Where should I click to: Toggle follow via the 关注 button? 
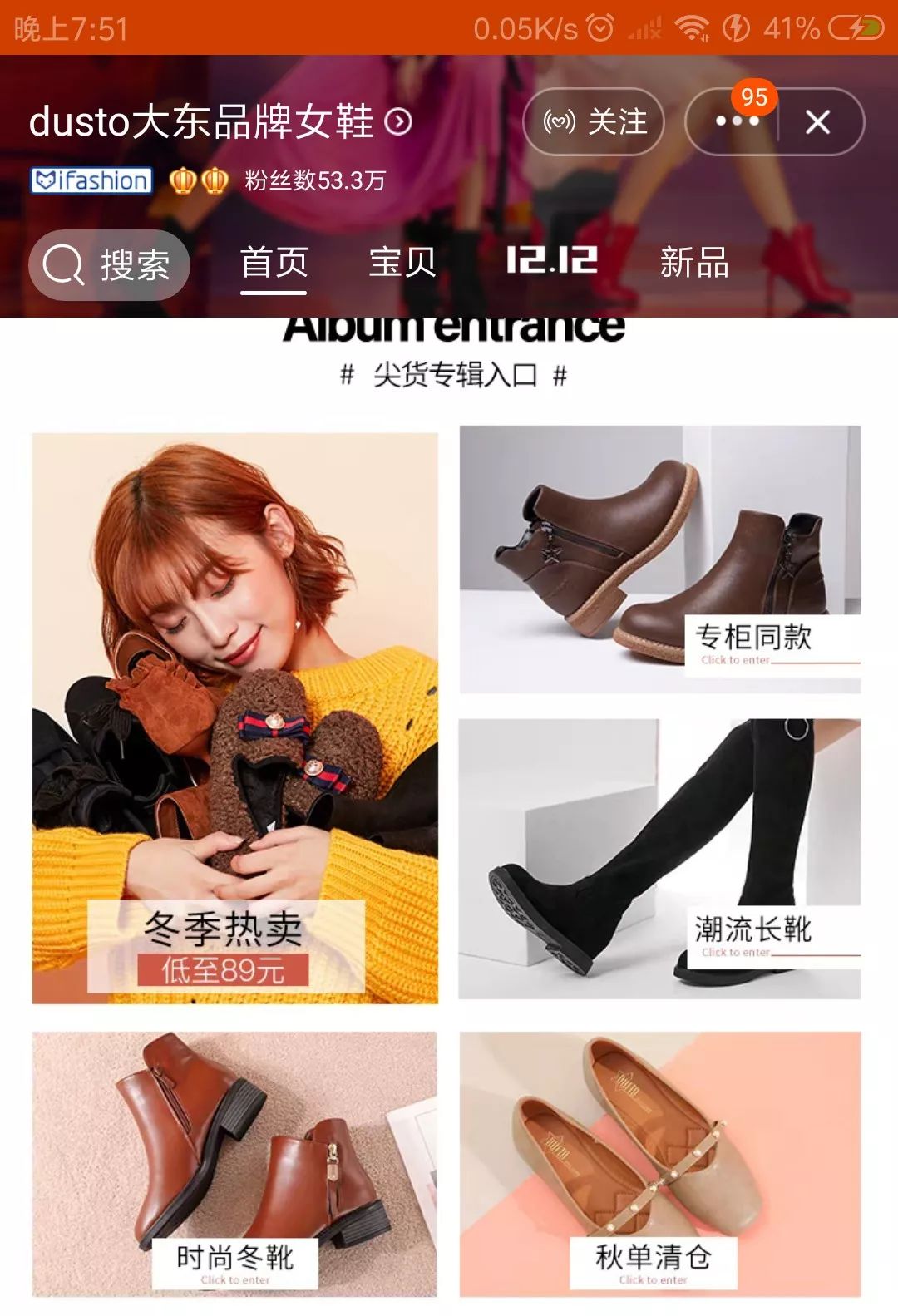593,121
